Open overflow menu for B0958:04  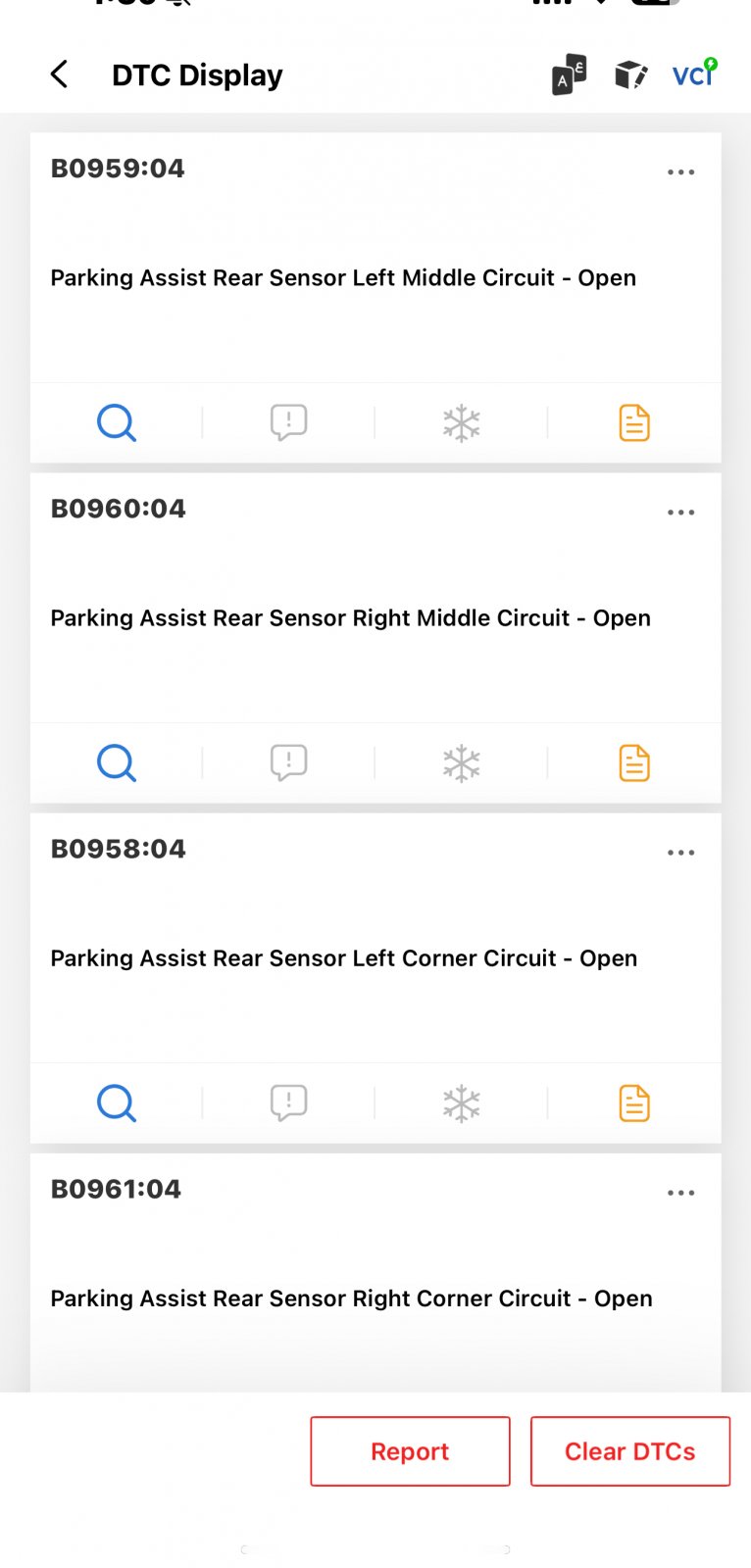point(680,853)
